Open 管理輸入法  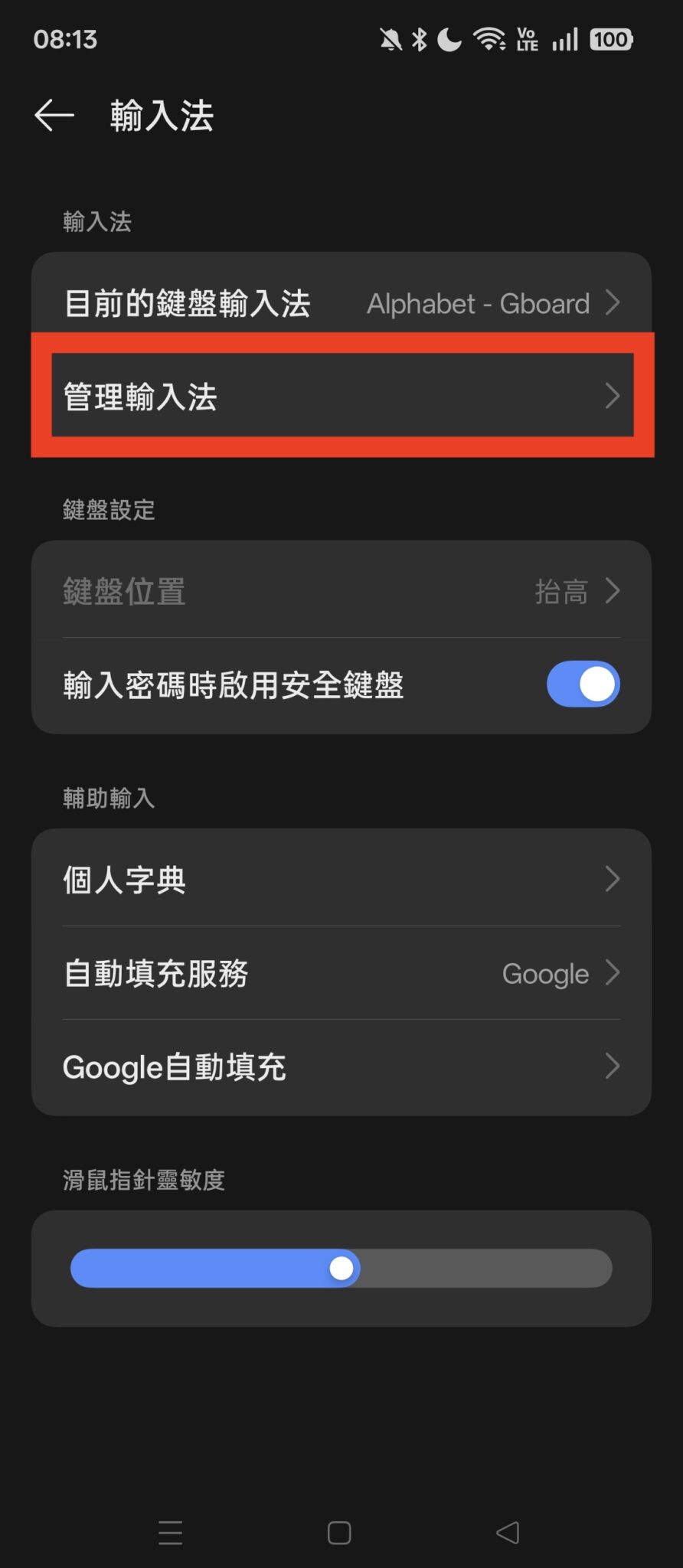tap(341, 396)
